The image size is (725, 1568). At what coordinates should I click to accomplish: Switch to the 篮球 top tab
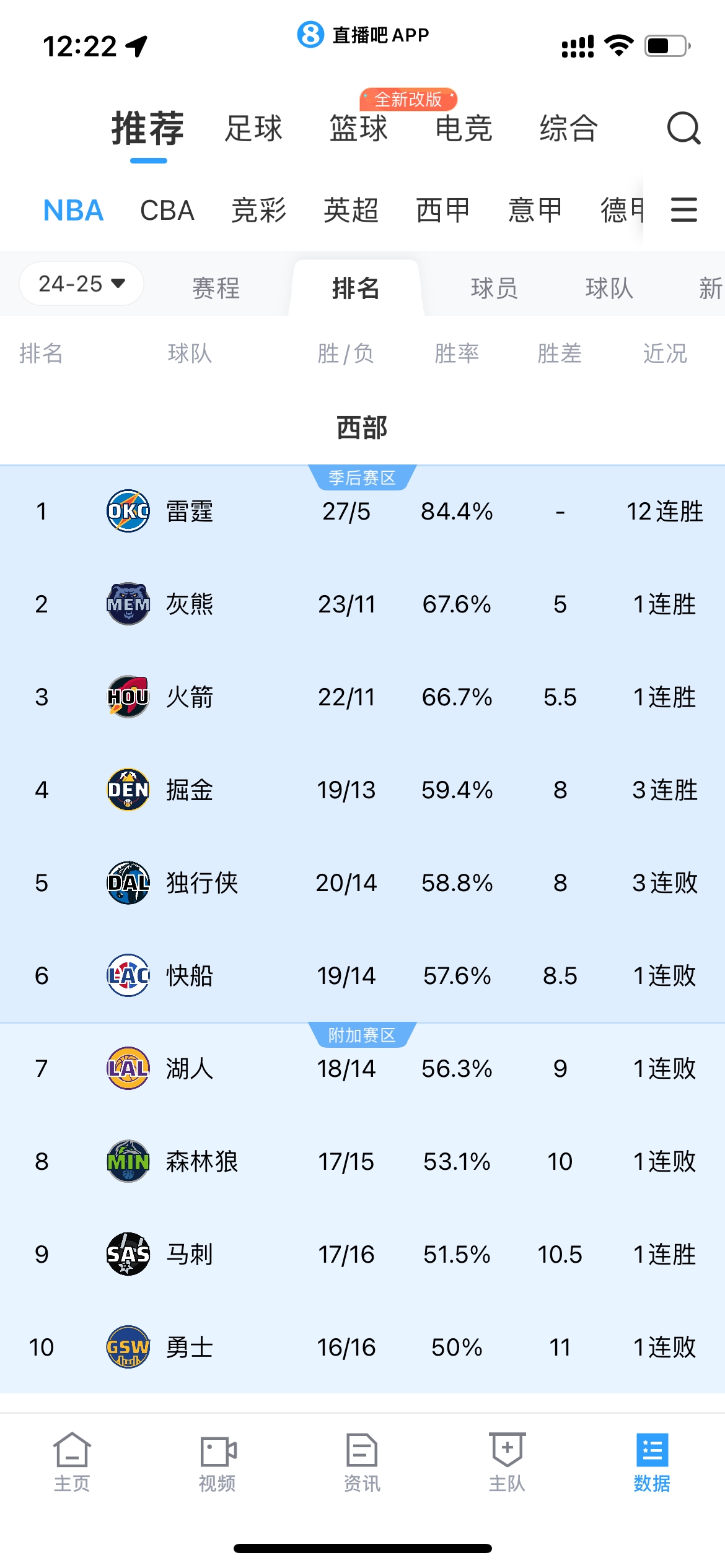(x=358, y=129)
